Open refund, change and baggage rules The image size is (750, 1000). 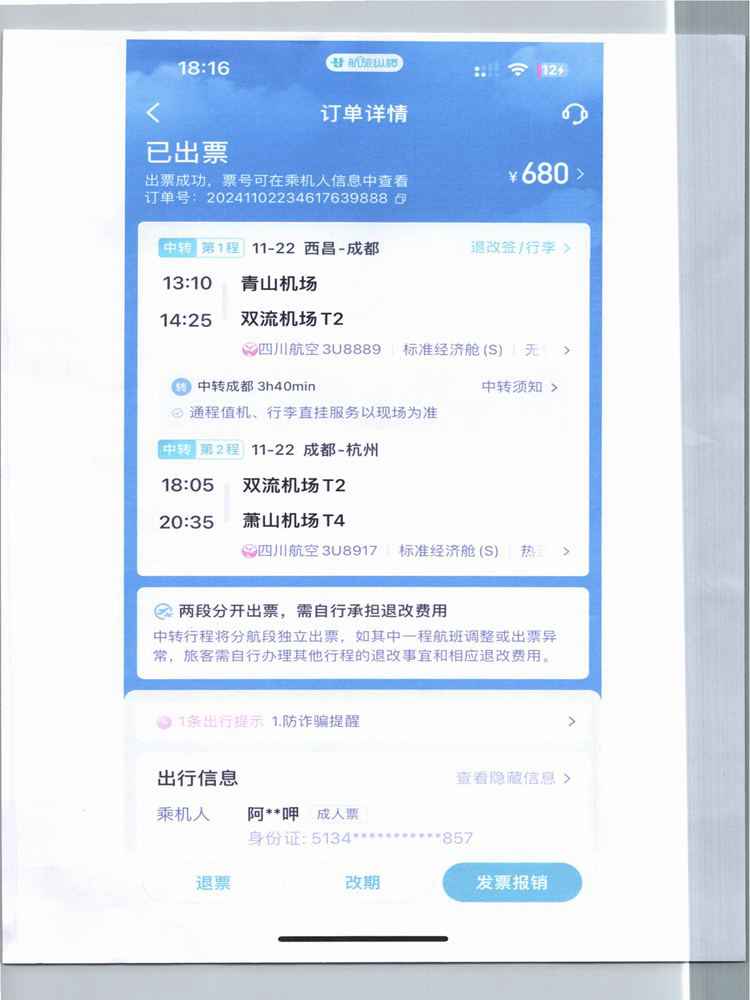[520, 247]
